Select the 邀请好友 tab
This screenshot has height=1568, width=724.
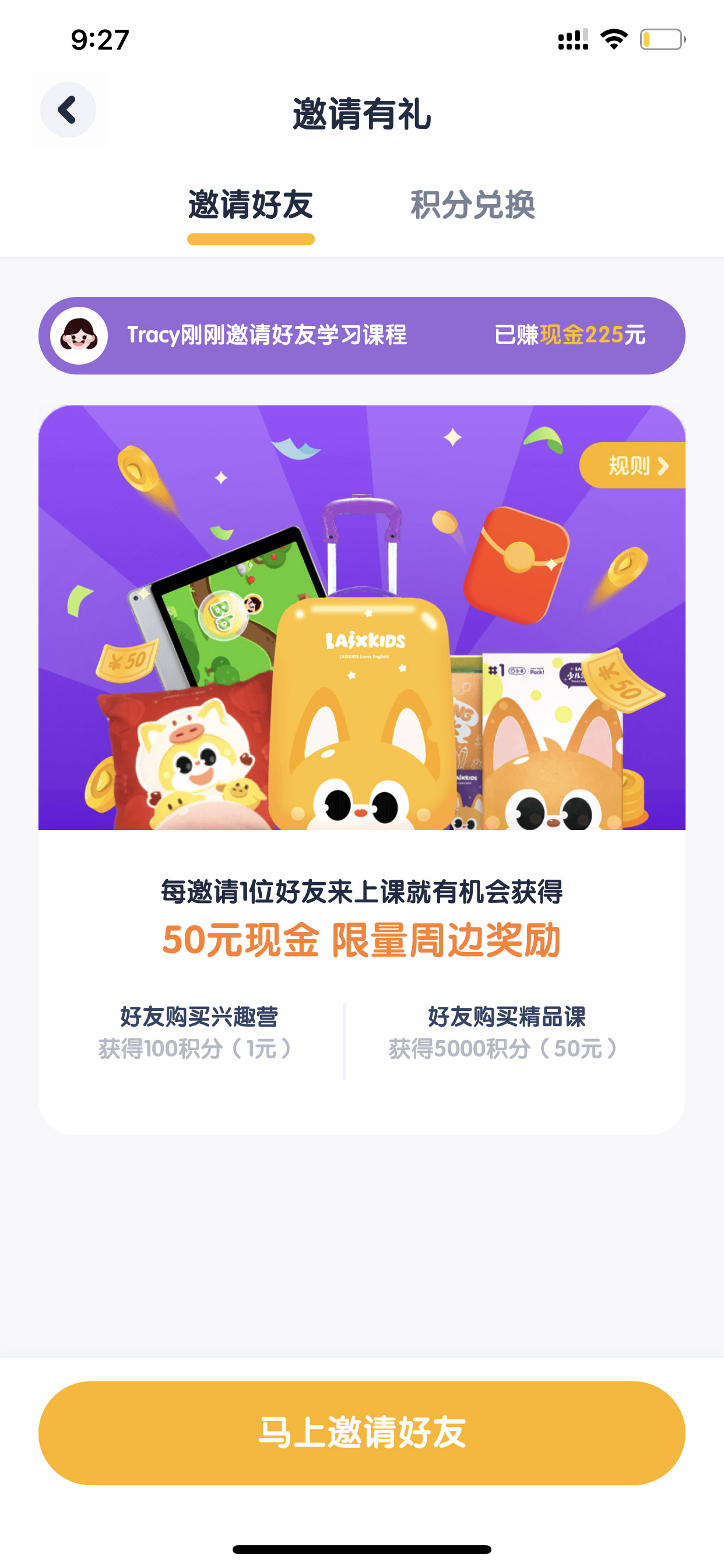click(251, 205)
